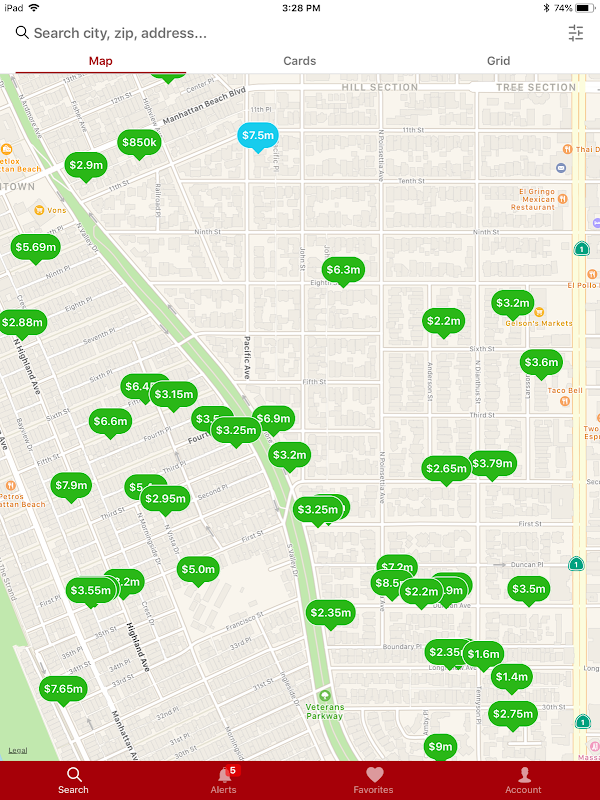Image resolution: width=600 pixels, height=800 pixels.
Task: View the $7.65m property pin
Action: pyautogui.click(x=62, y=689)
